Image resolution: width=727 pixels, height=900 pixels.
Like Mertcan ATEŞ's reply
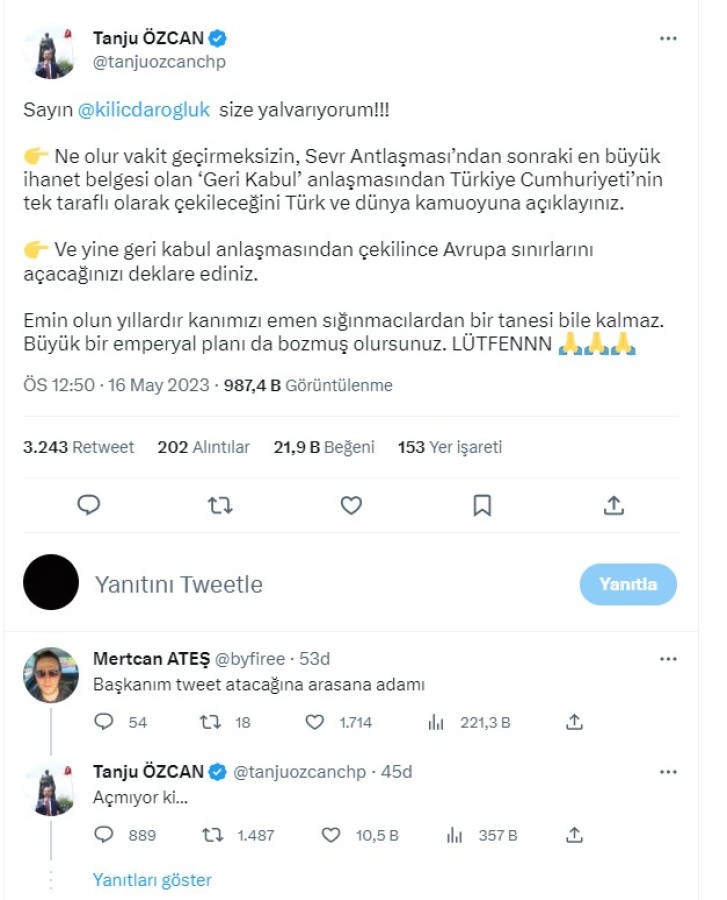coord(315,722)
